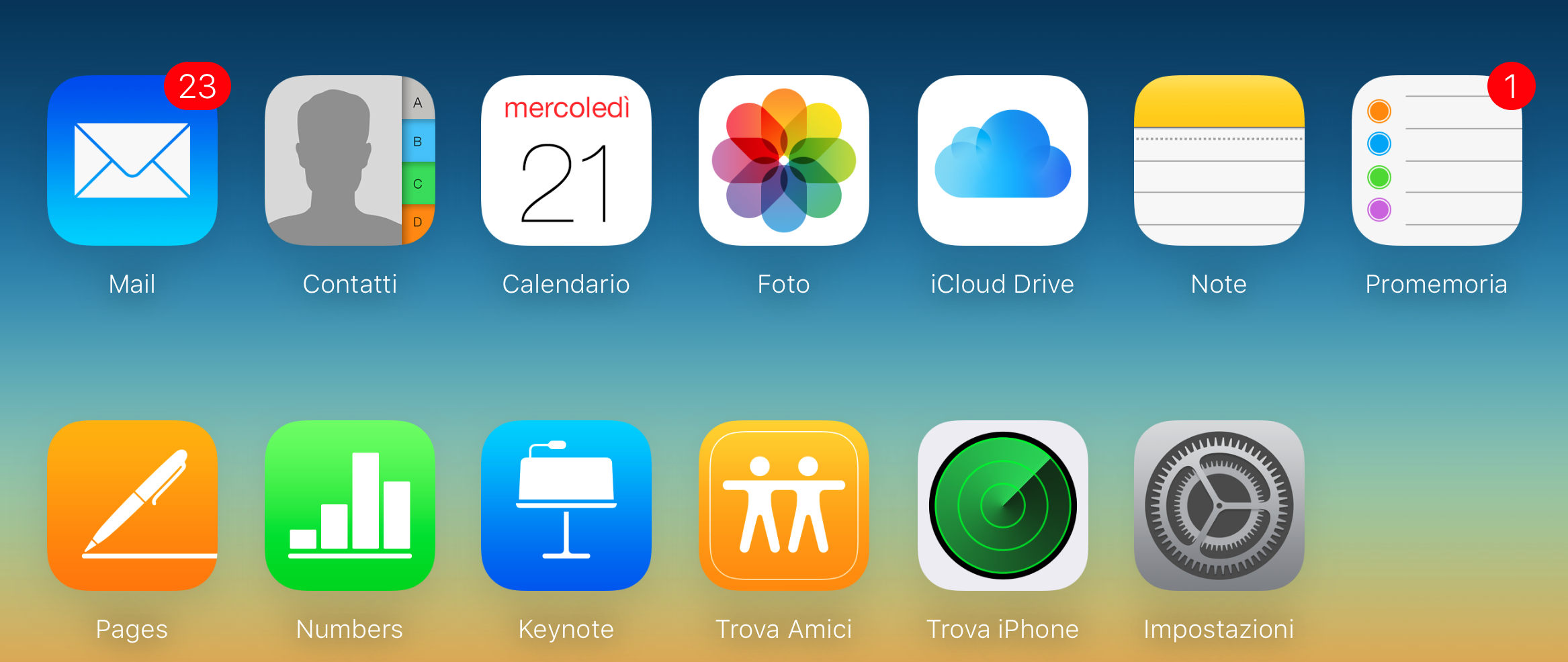The height and width of the screenshot is (662, 1568).
Task: Launch Contatti address book
Action: (x=349, y=160)
